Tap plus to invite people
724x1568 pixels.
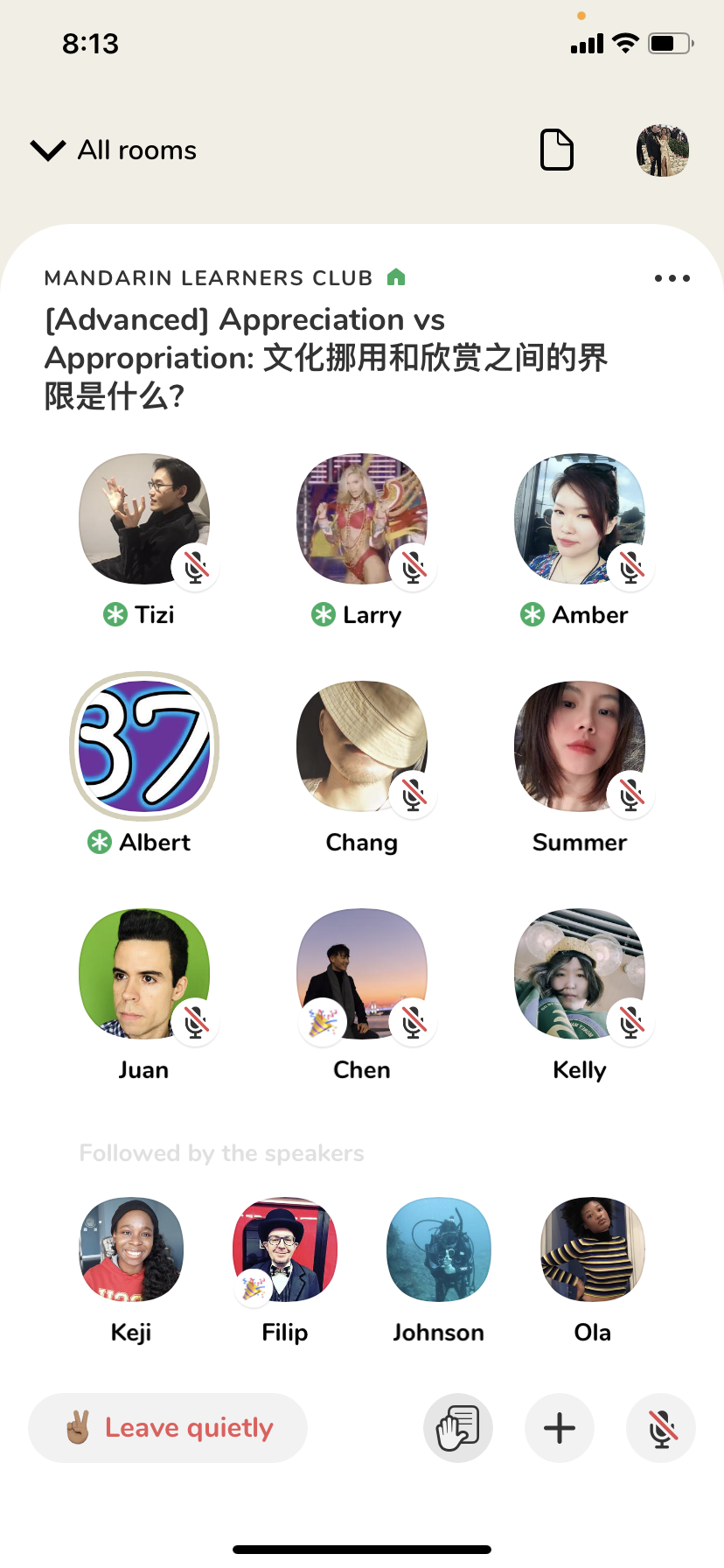[560, 1428]
